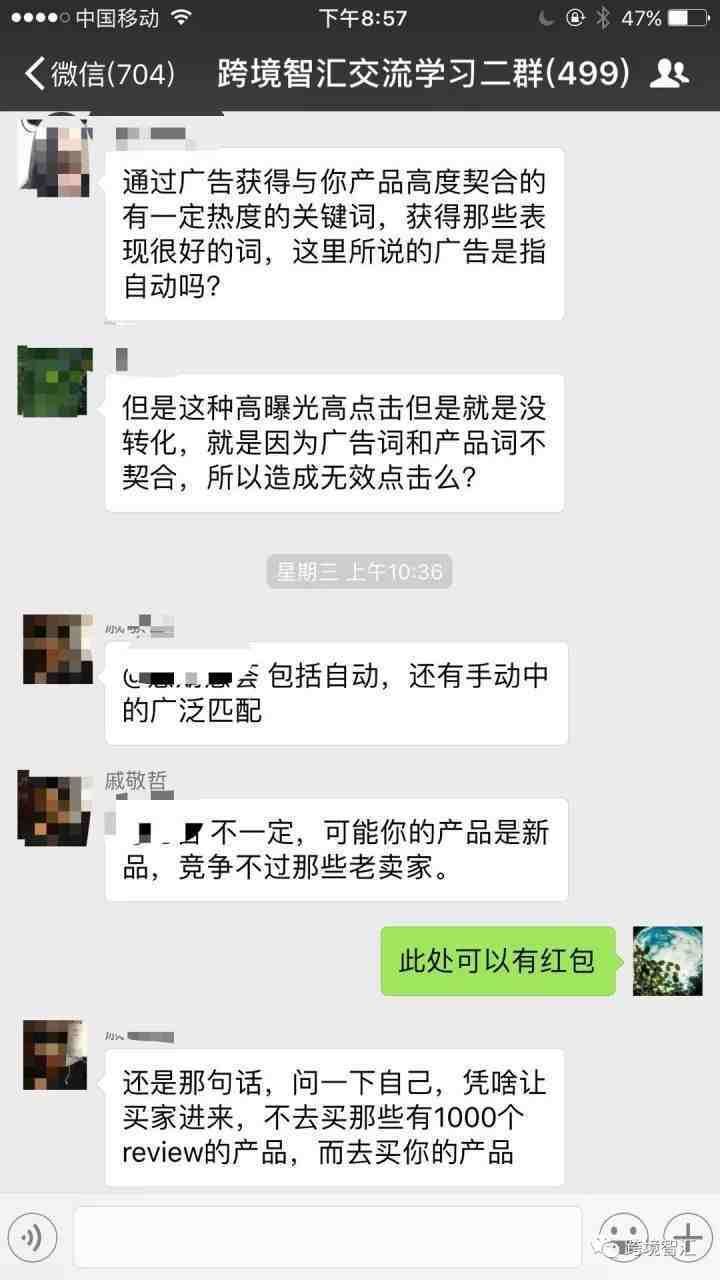Tap my avatar beside 此处可以有红包
The height and width of the screenshot is (1280, 720).
point(667,961)
